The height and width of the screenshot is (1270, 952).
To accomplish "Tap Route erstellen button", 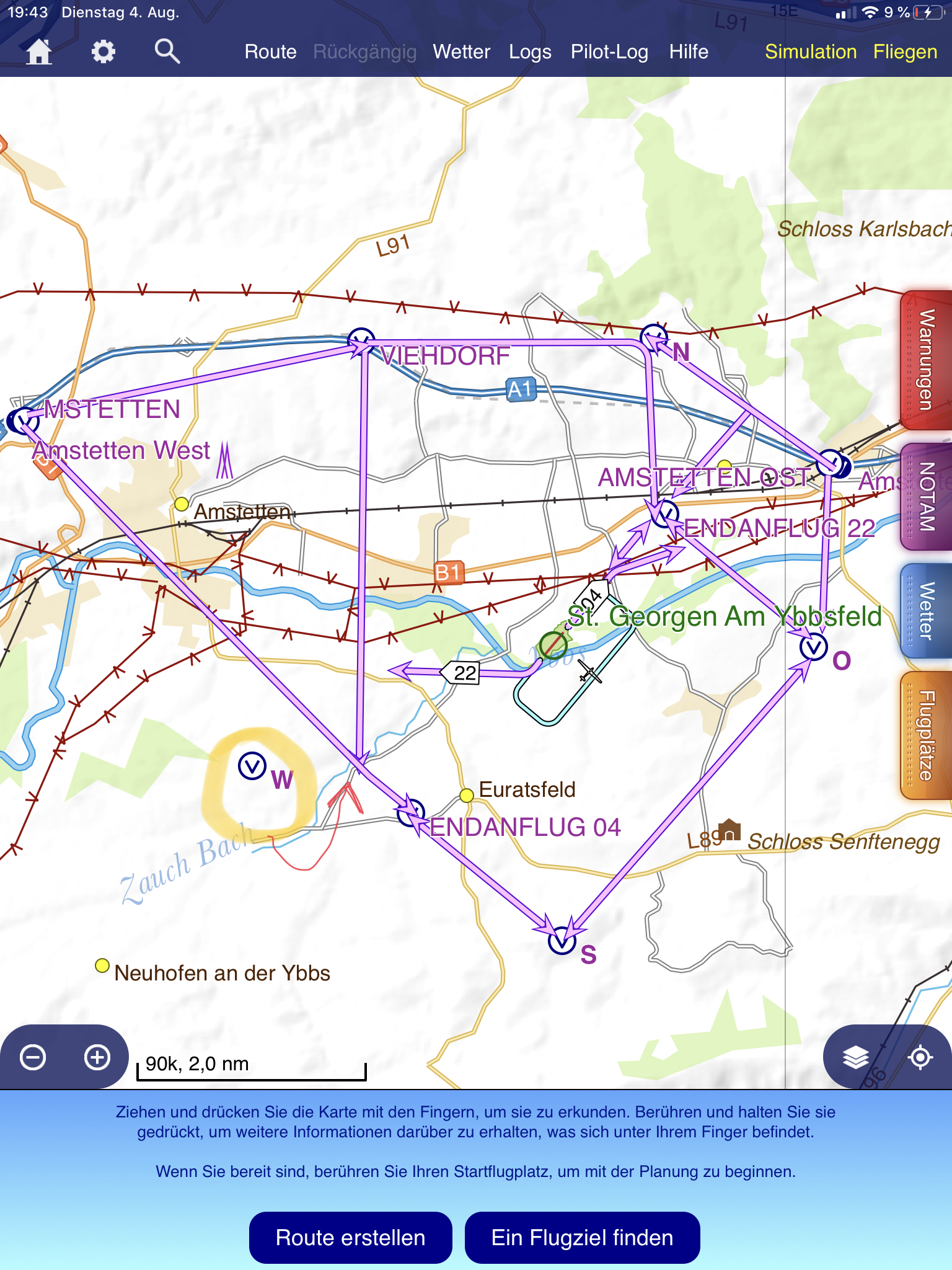I will point(350,1238).
